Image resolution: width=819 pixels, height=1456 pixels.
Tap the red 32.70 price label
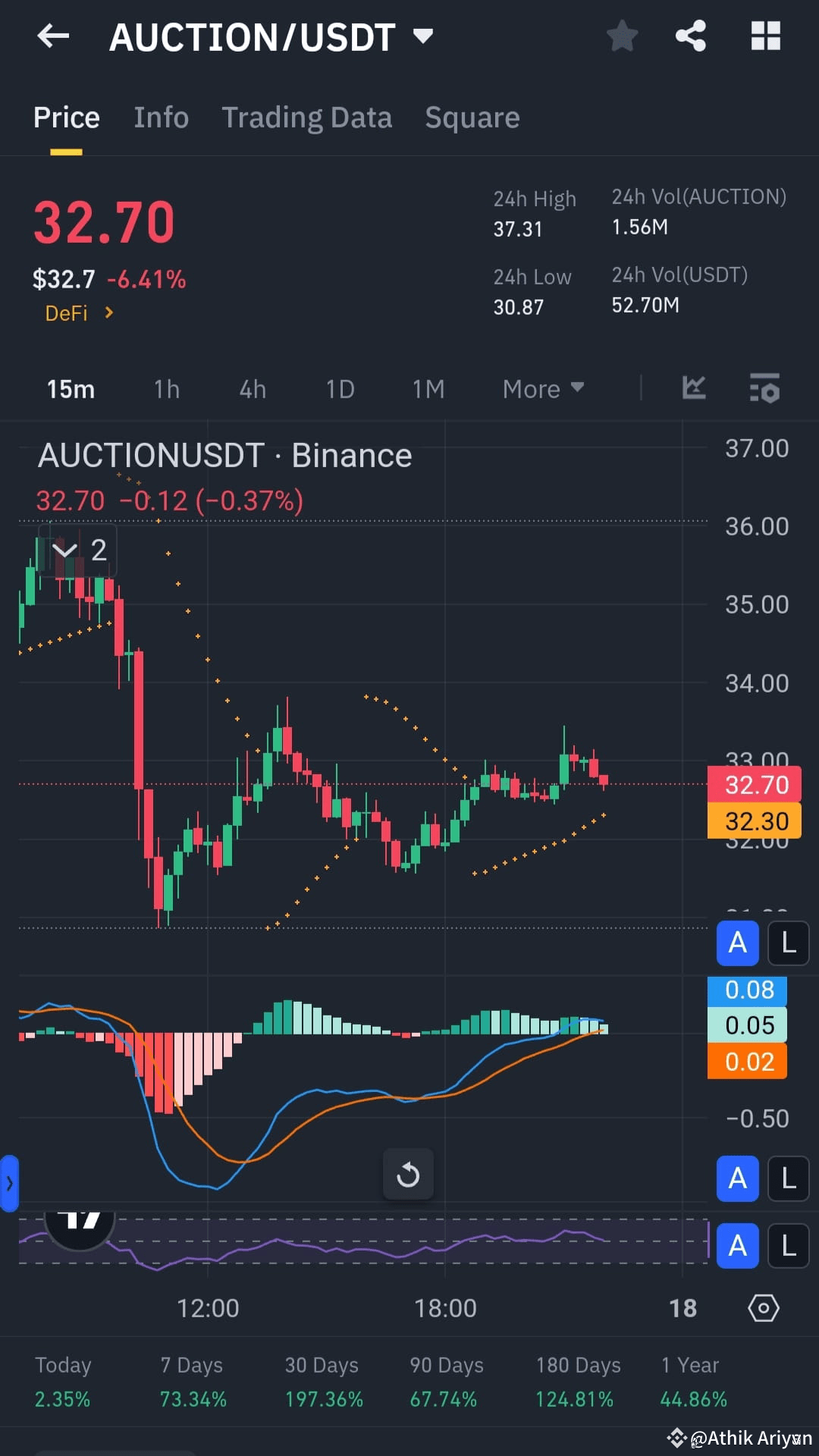point(754,785)
